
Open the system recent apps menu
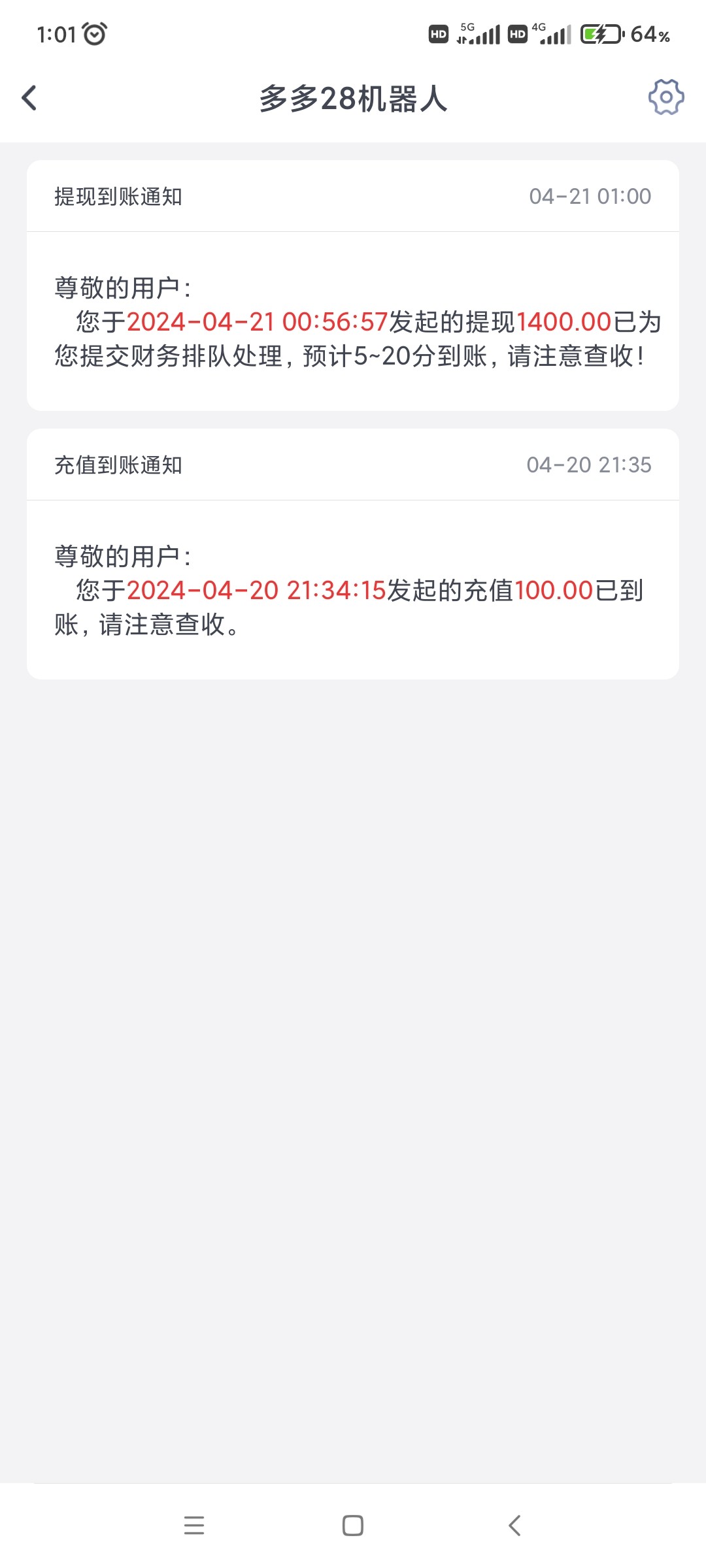pyautogui.click(x=194, y=1526)
